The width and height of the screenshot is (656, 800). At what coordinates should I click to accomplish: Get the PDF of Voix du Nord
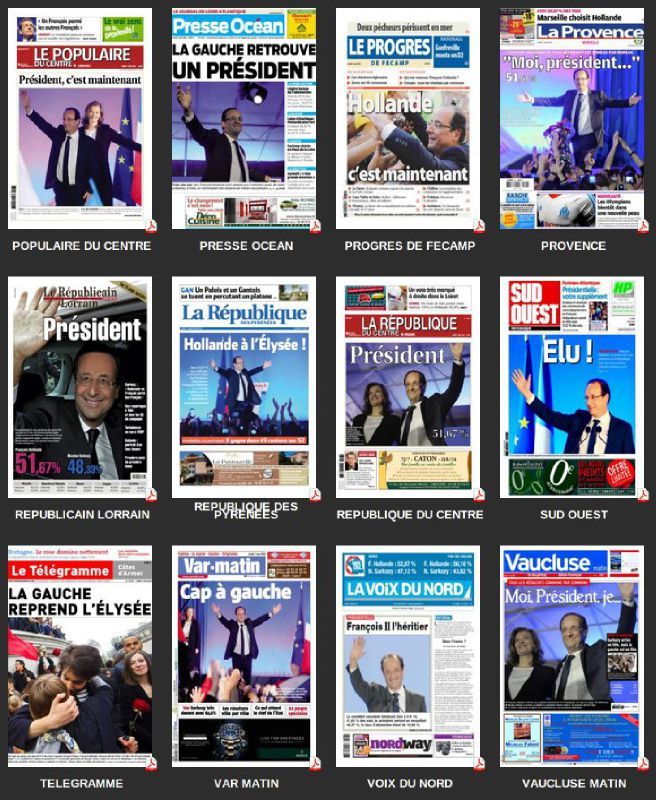pos(479,764)
